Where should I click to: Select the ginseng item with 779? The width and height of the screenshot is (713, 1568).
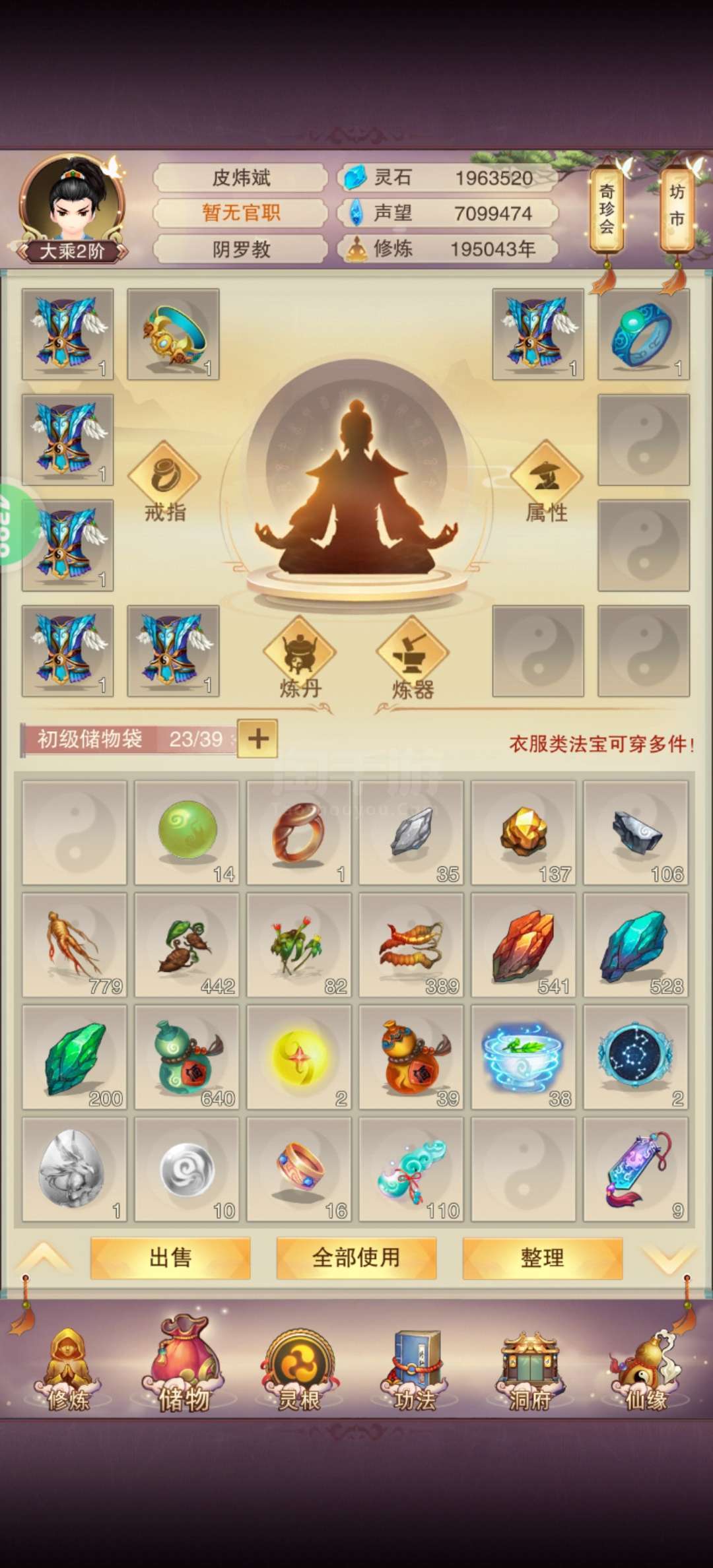[x=75, y=945]
